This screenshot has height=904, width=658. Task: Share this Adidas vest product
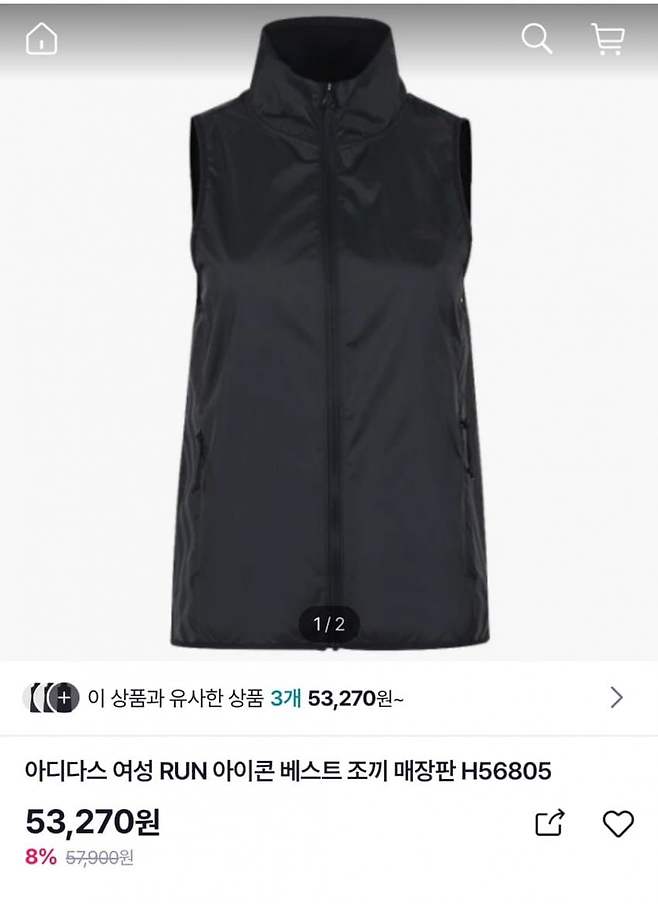[550, 823]
